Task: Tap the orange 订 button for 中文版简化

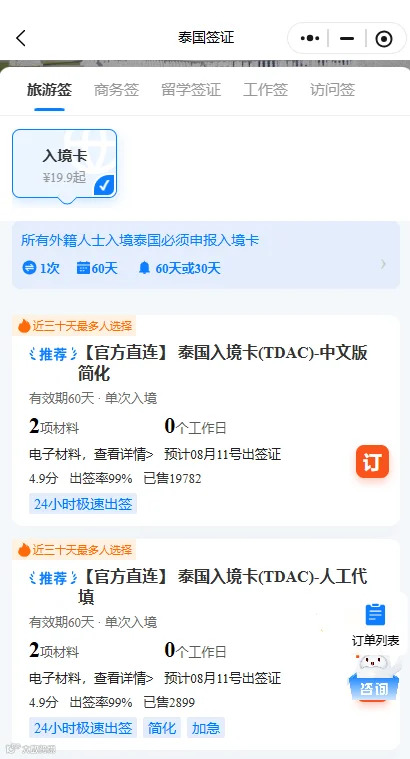Action: click(x=372, y=461)
